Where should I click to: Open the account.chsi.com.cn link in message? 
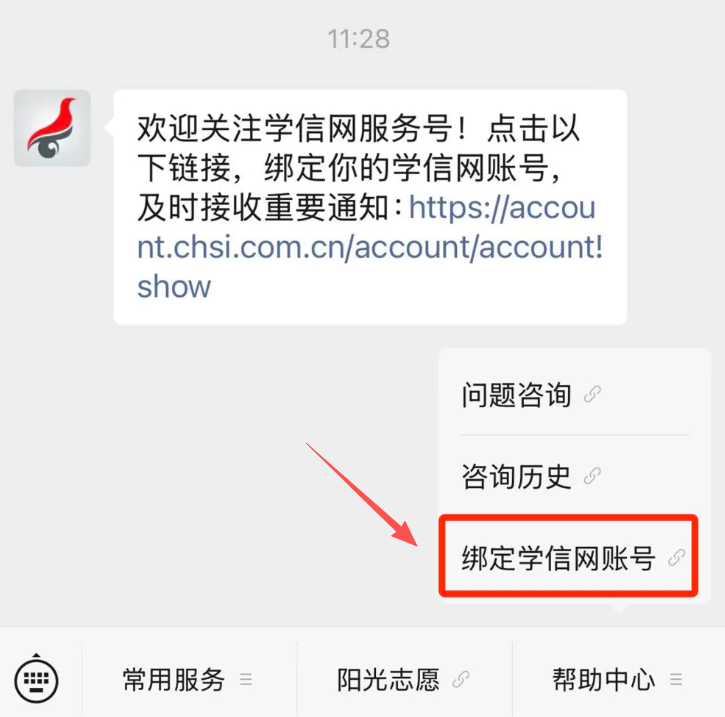(x=370, y=247)
